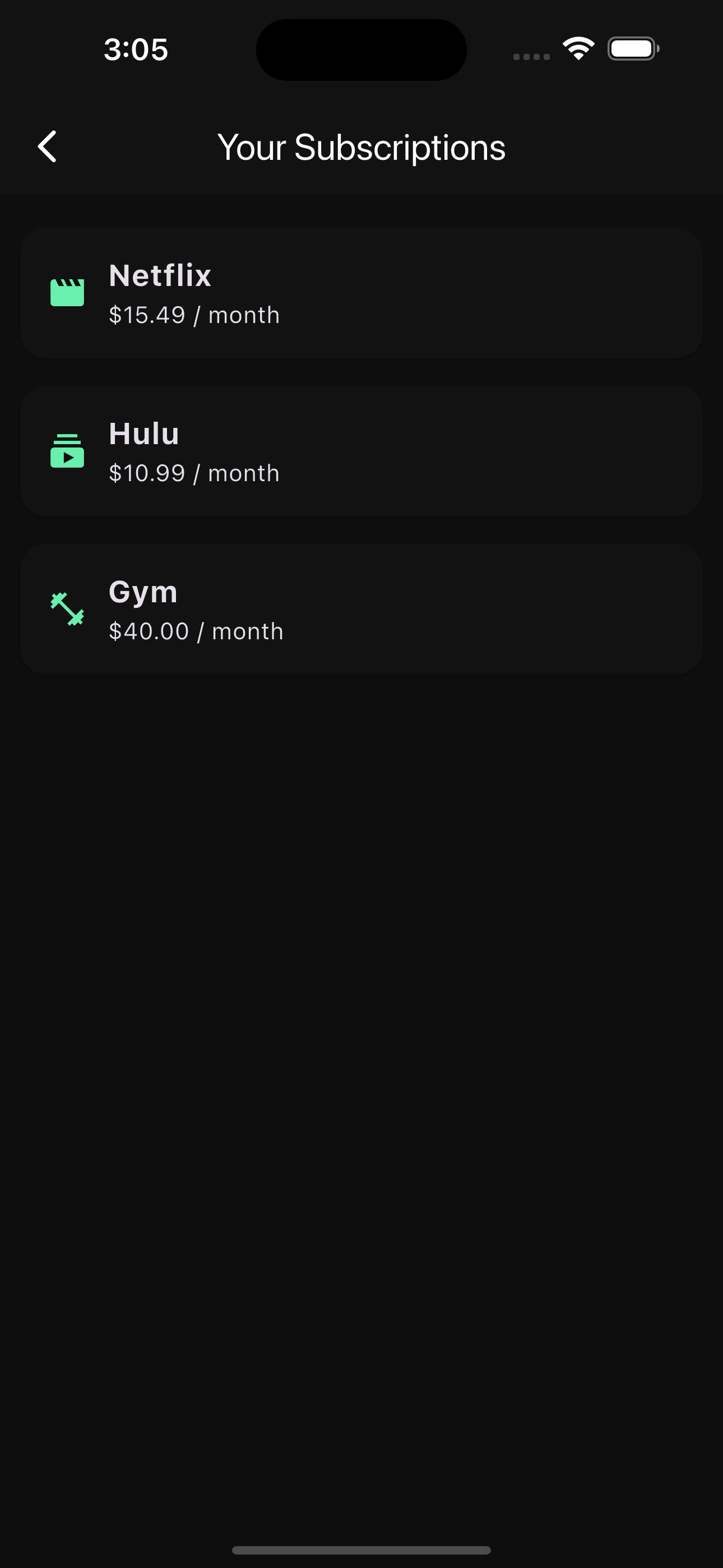
Task: Tap the 3:05 clock display
Action: point(135,49)
